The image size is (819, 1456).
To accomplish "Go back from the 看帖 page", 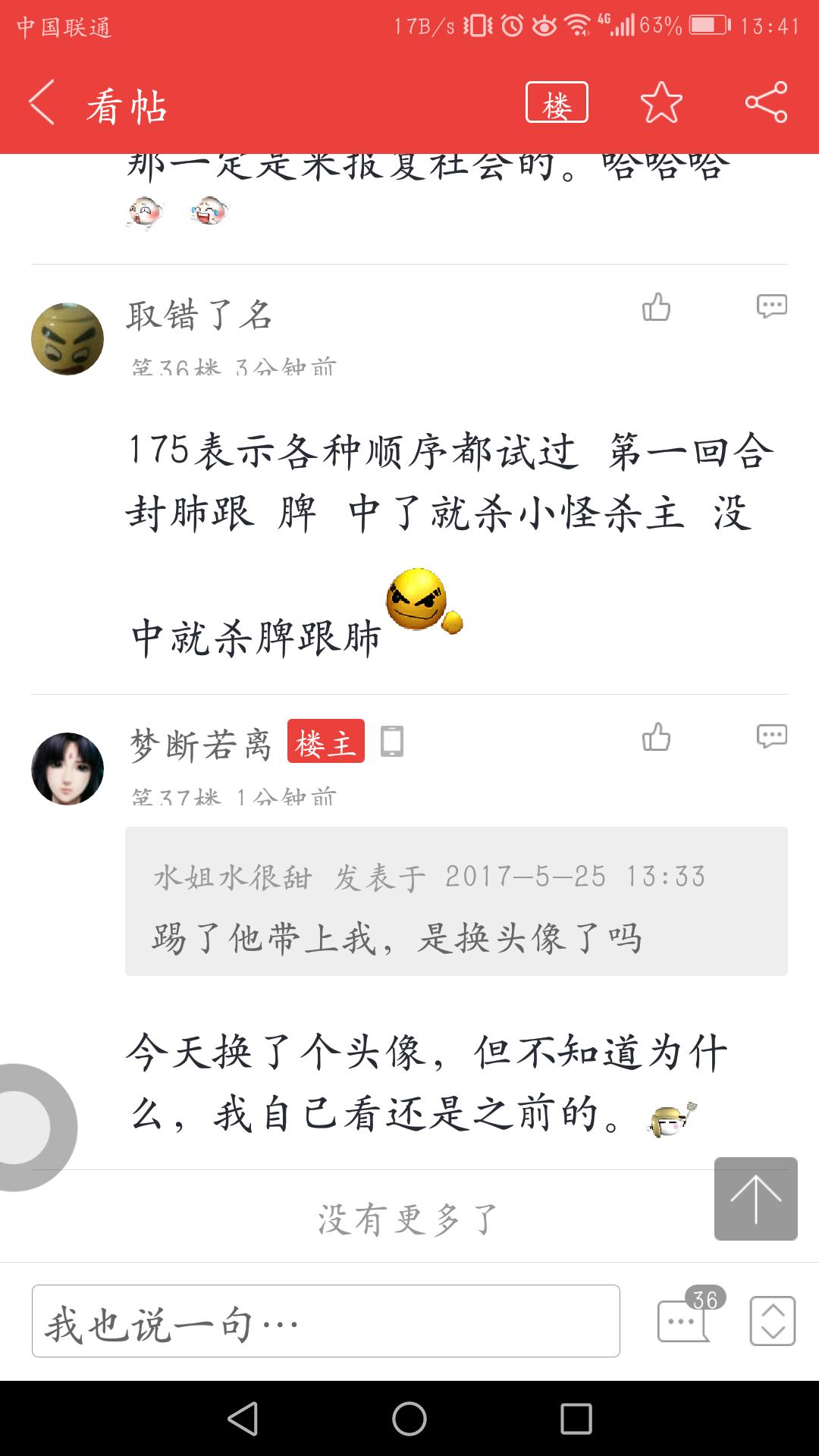I will tap(42, 102).
